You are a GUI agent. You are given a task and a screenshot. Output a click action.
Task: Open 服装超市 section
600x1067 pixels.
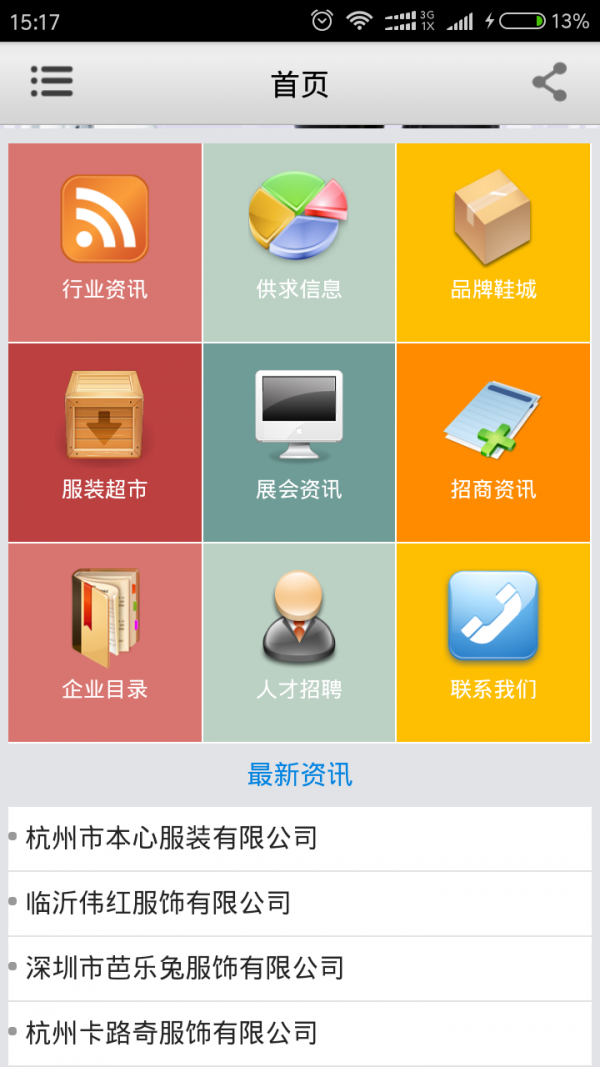tap(105, 442)
